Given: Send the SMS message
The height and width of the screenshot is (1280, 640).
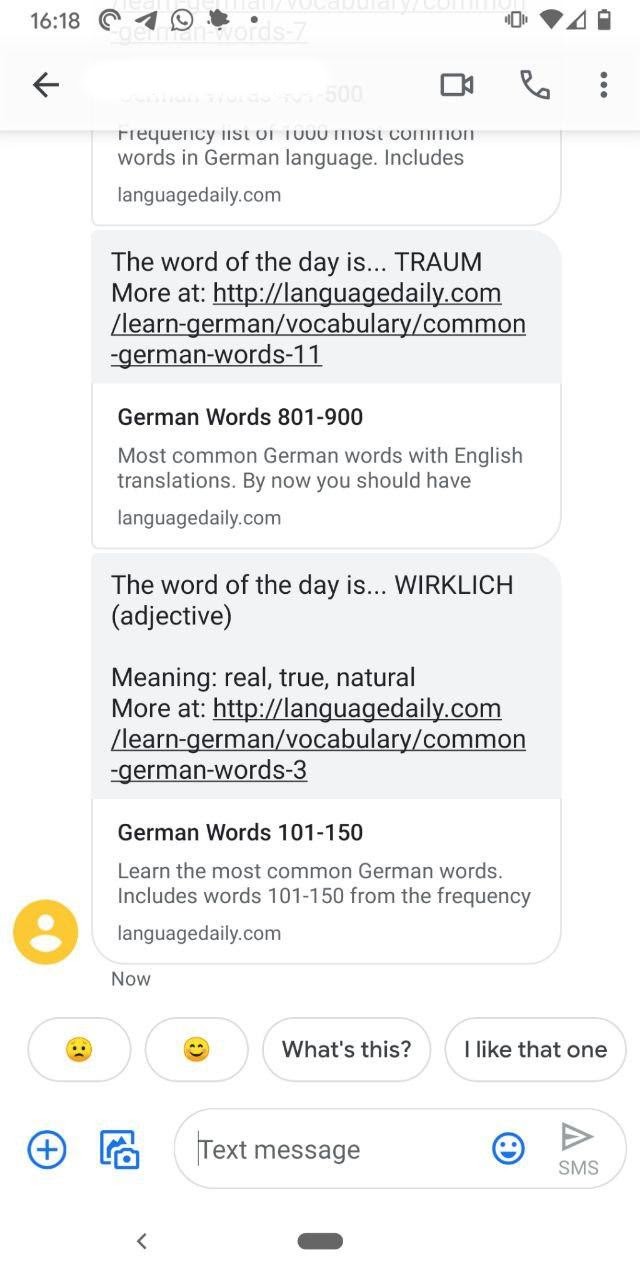Looking at the screenshot, I should click(577, 1148).
